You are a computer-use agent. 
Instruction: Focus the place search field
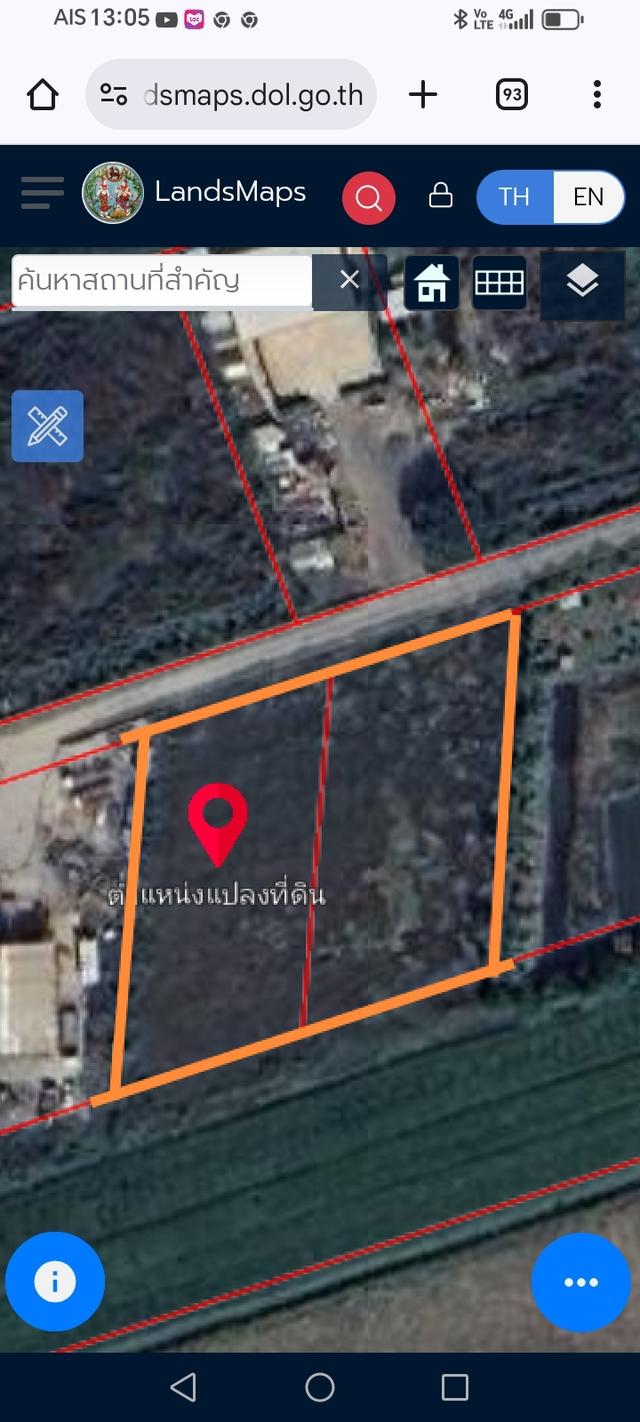point(160,280)
